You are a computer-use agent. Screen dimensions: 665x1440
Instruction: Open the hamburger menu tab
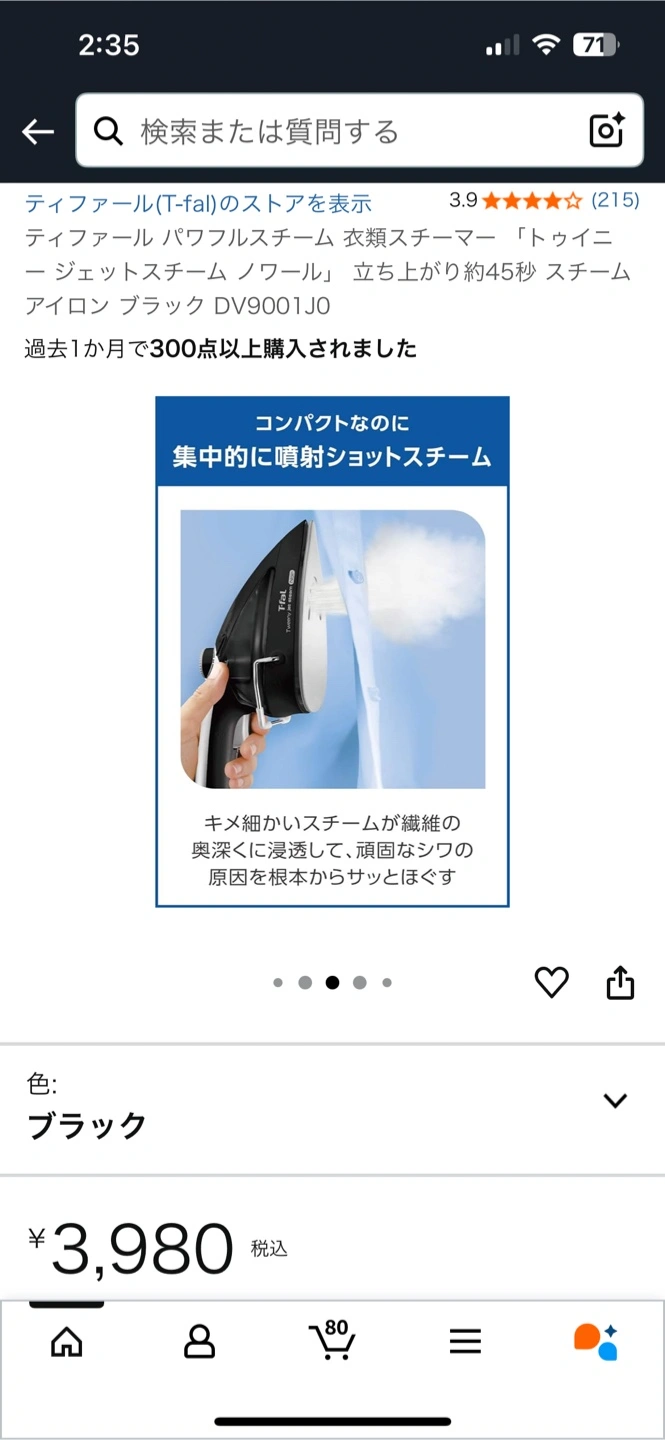point(465,1342)
